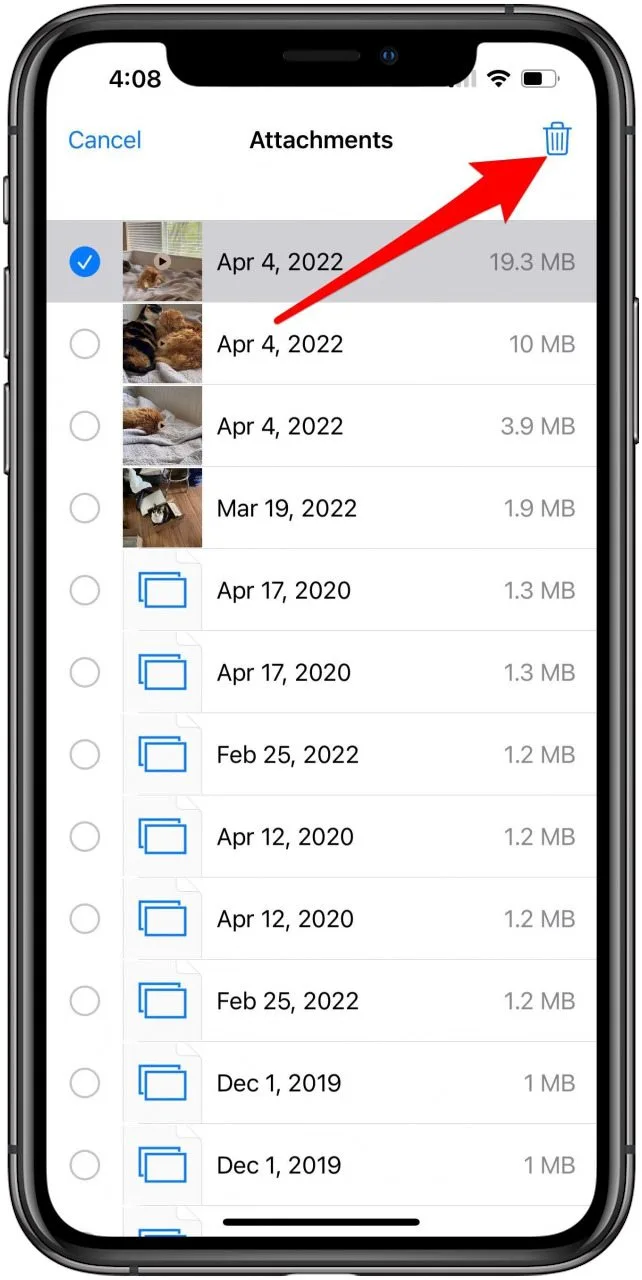Select the 10 MB Apr 4, 2022 attachment
Viewport: 642px width, 1280px height.
tap(85, 344)
